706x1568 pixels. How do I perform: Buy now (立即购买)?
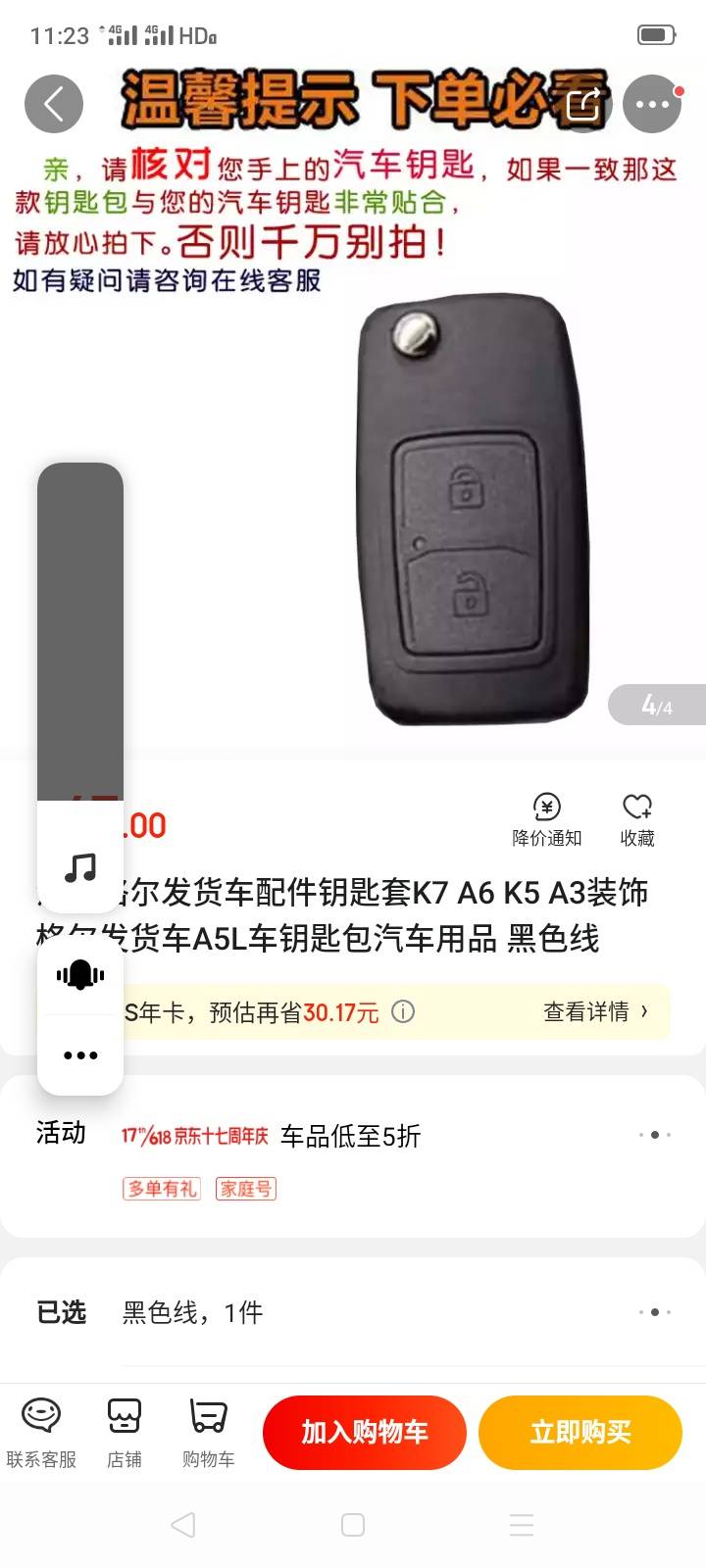[580, 1432]
